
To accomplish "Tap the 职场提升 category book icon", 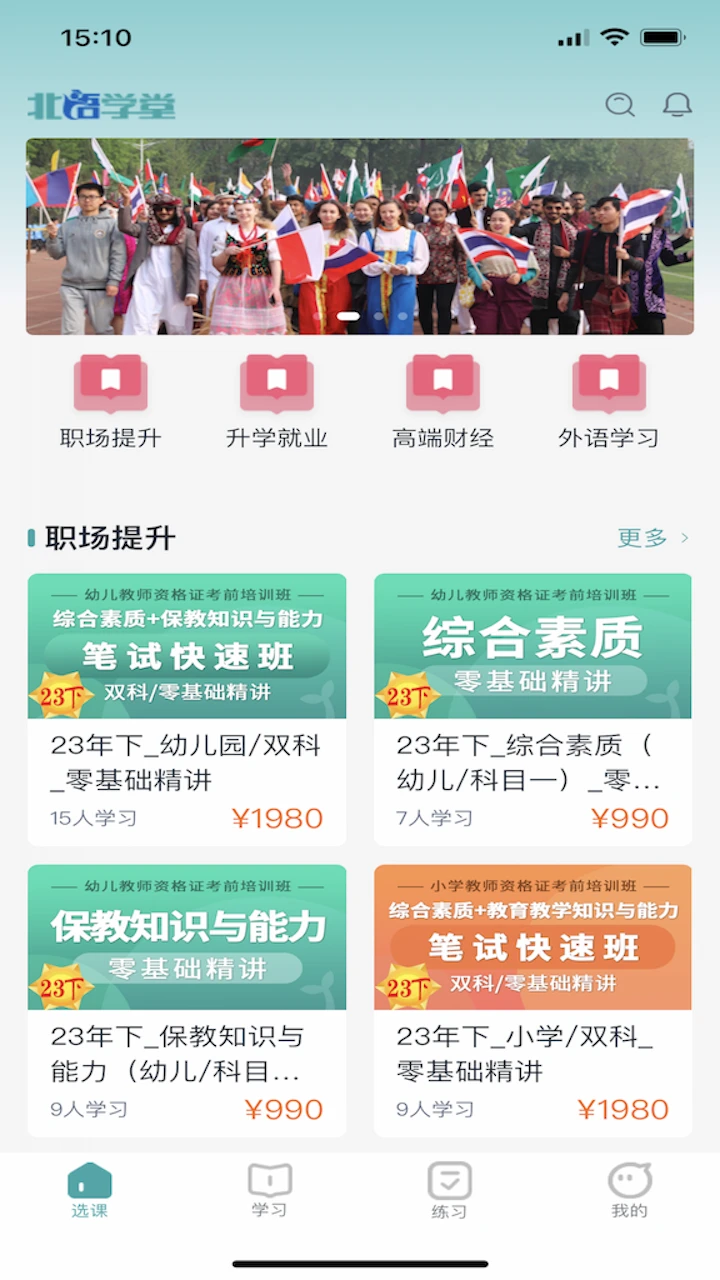I will 110,383.
